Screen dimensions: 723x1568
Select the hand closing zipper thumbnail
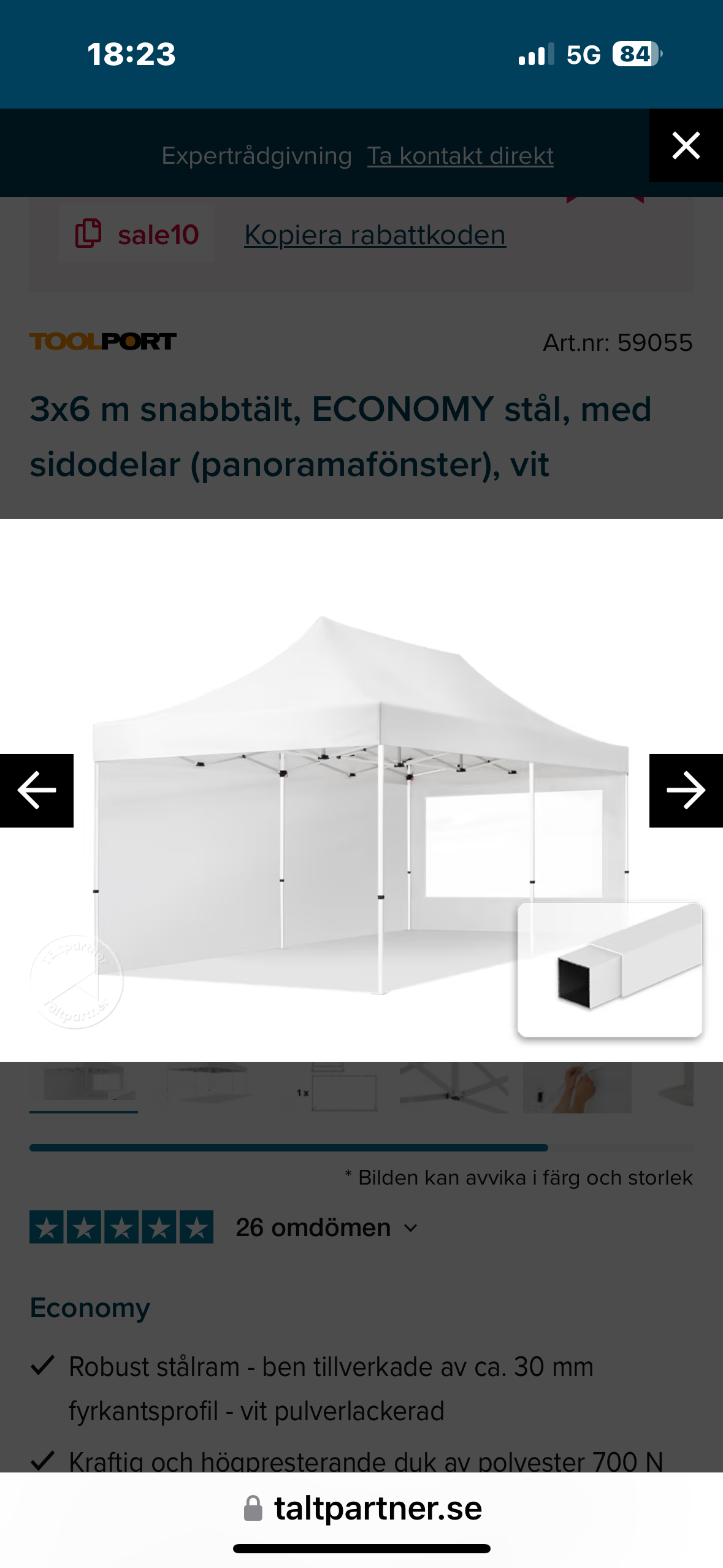(x=576, y=1089)
